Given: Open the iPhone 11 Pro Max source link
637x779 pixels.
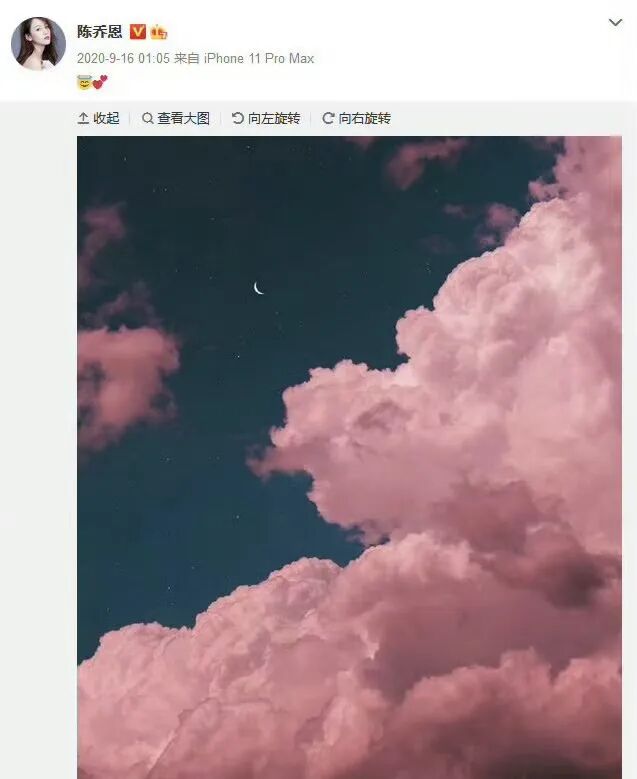Looking at the screenshot, I should [x=259, y=59].
